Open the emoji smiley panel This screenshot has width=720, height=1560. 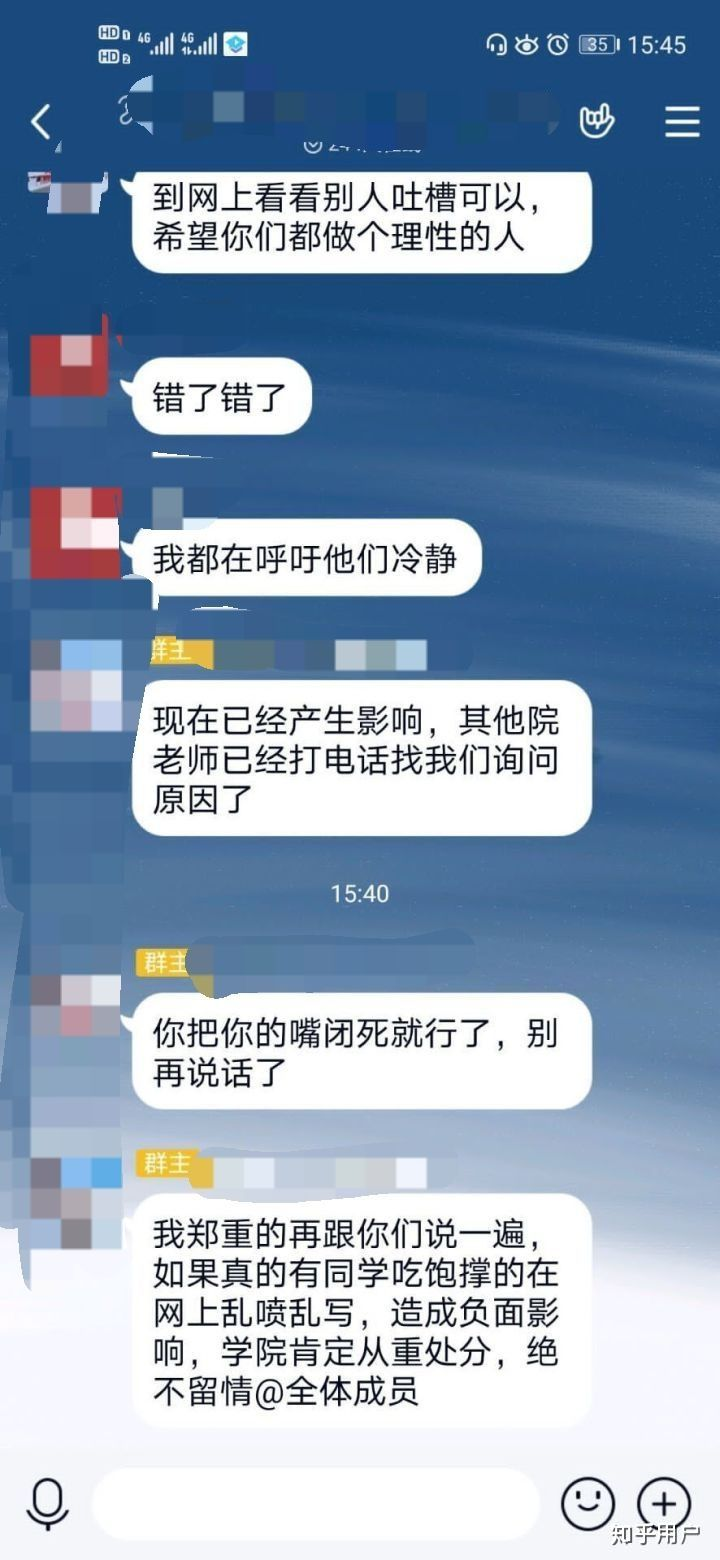(587, 1501)
